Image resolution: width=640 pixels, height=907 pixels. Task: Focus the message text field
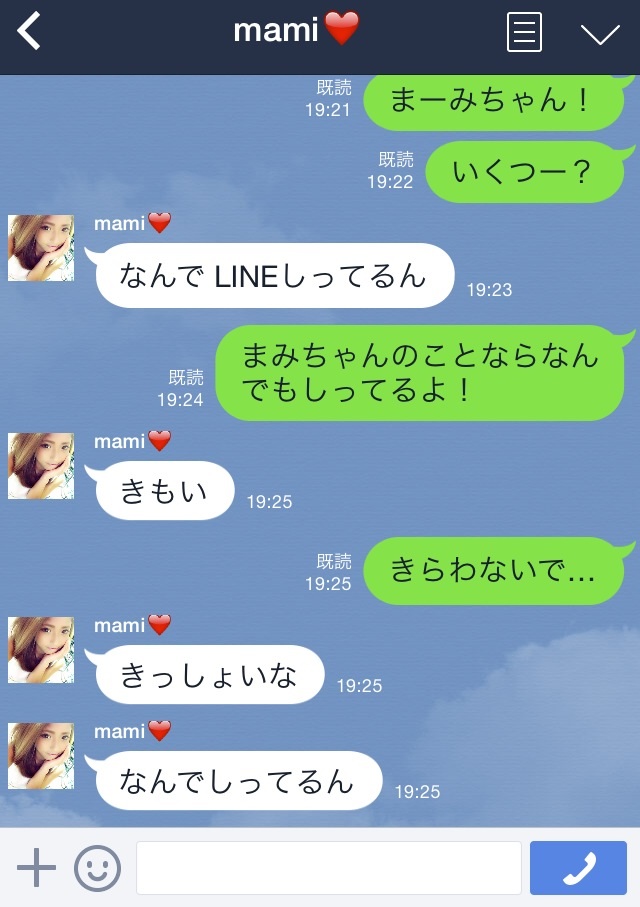pyautogui.click(x=329, y=868)
